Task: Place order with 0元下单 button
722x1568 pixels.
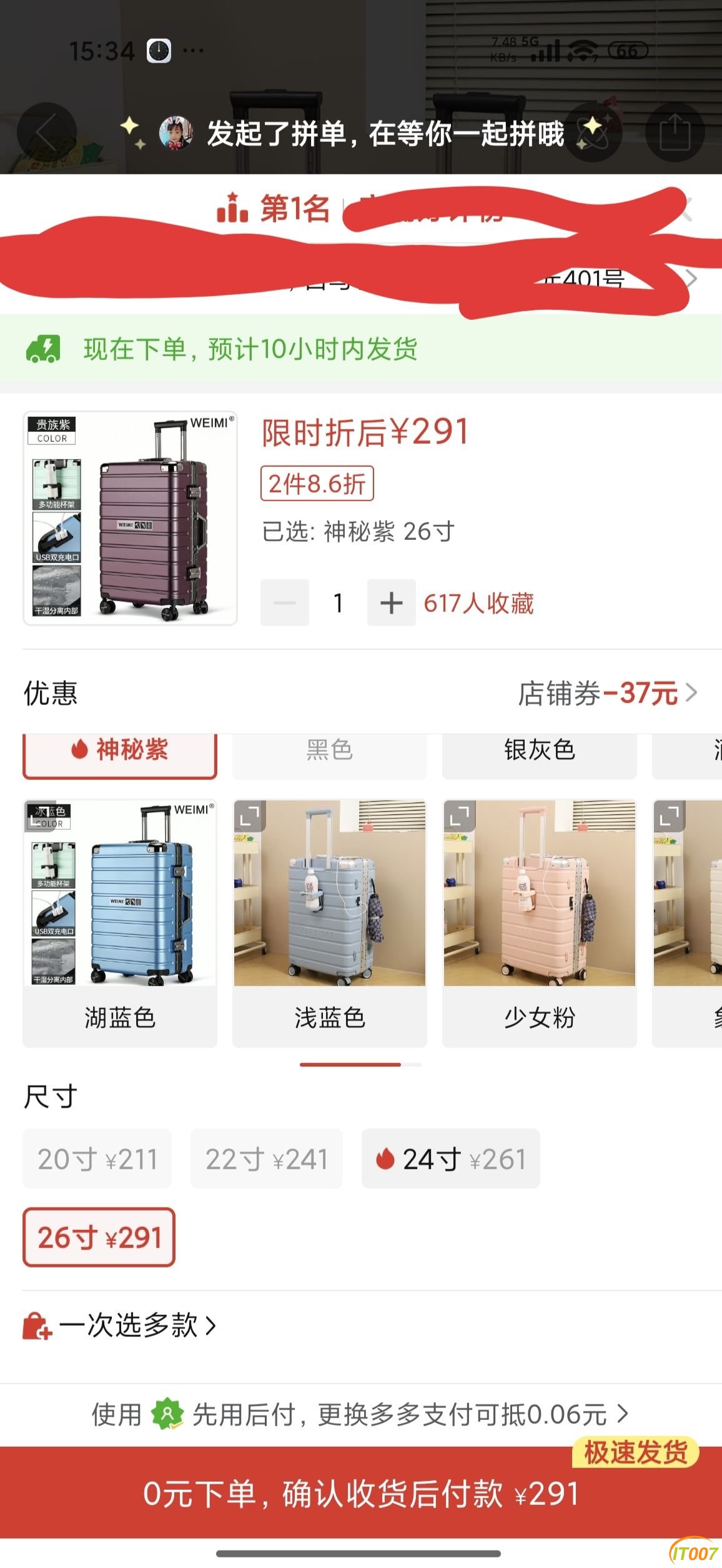Action: [361, 1494]
